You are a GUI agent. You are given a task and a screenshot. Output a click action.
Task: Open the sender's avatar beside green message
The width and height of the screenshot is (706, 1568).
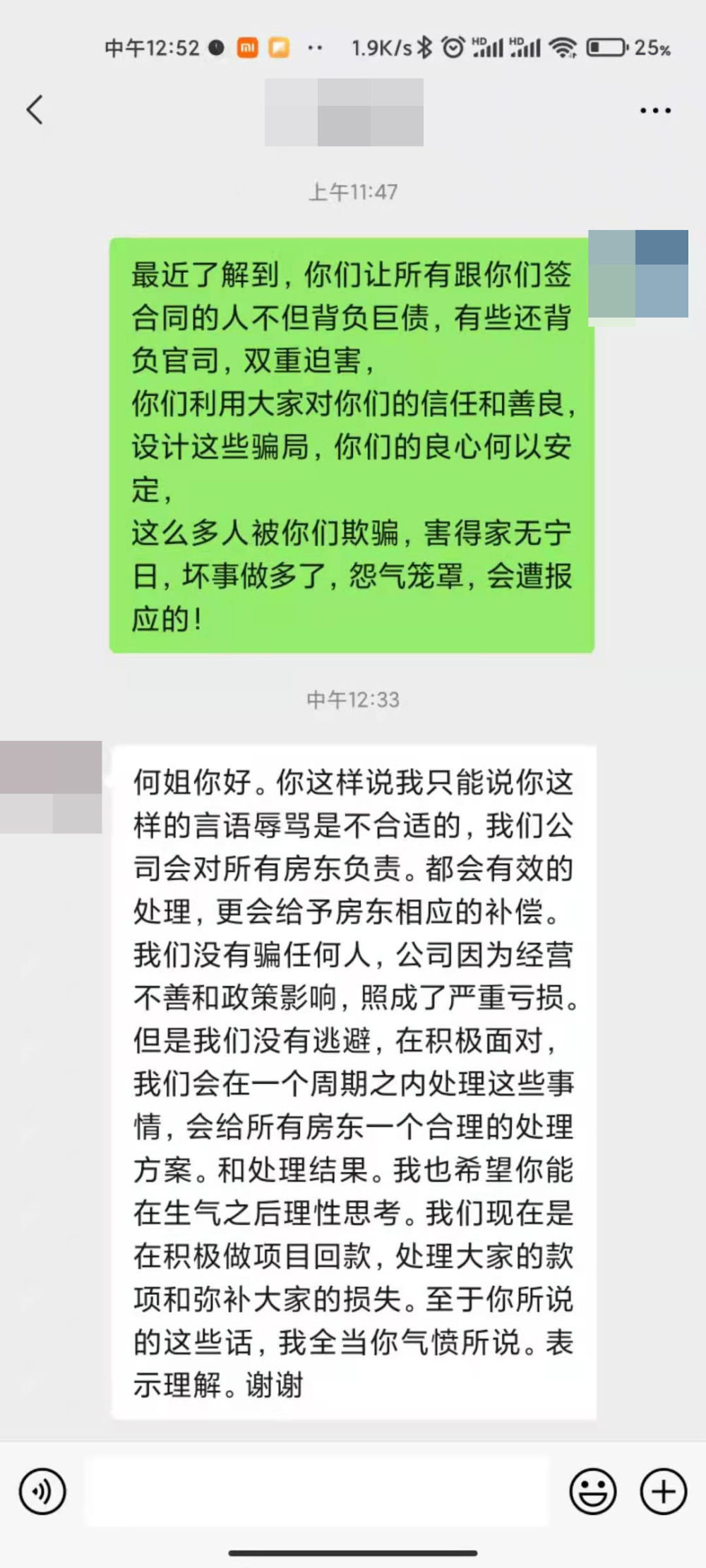(638, 275)
